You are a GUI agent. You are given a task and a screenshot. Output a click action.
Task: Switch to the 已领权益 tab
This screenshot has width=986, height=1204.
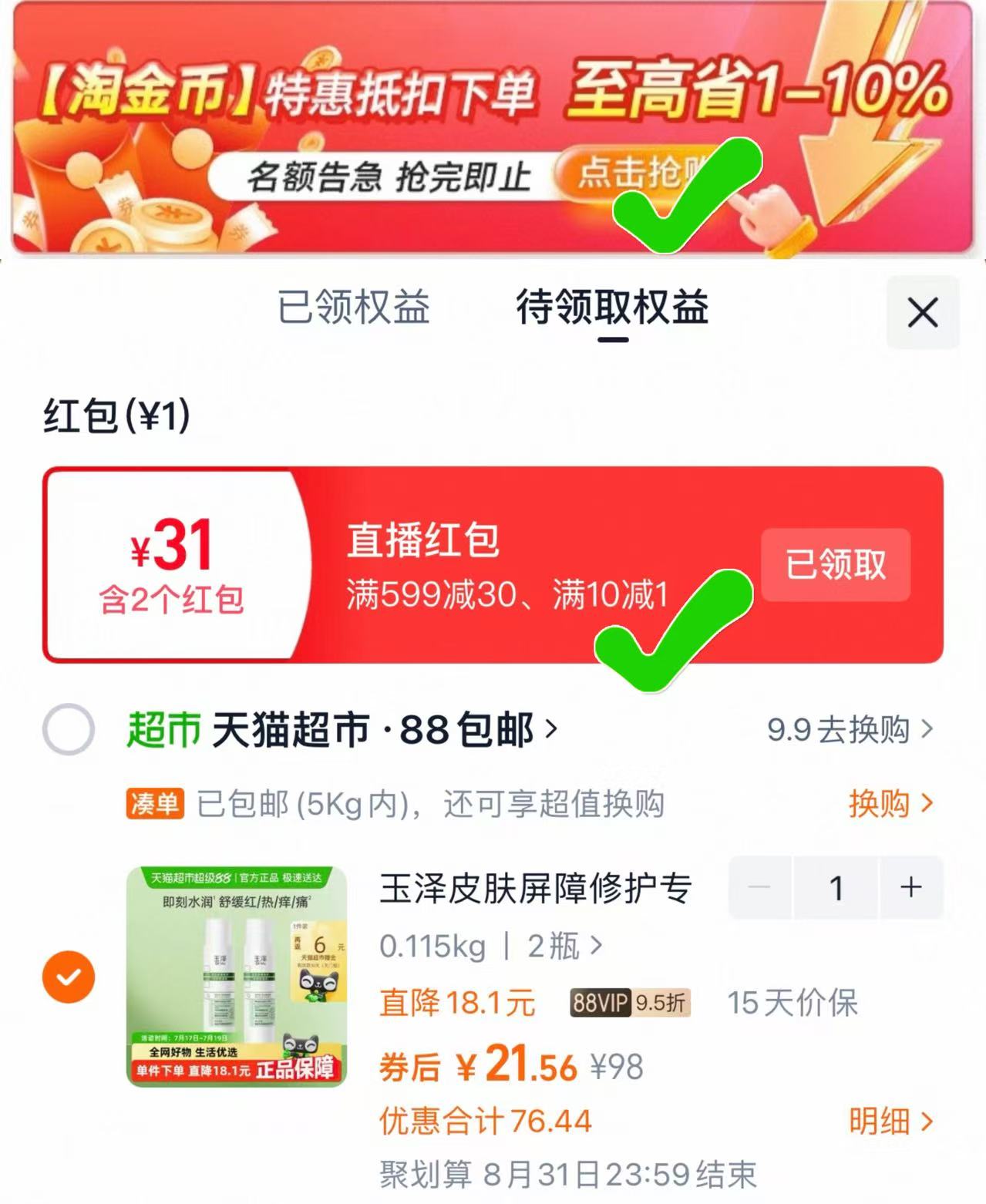pos(354,306)
